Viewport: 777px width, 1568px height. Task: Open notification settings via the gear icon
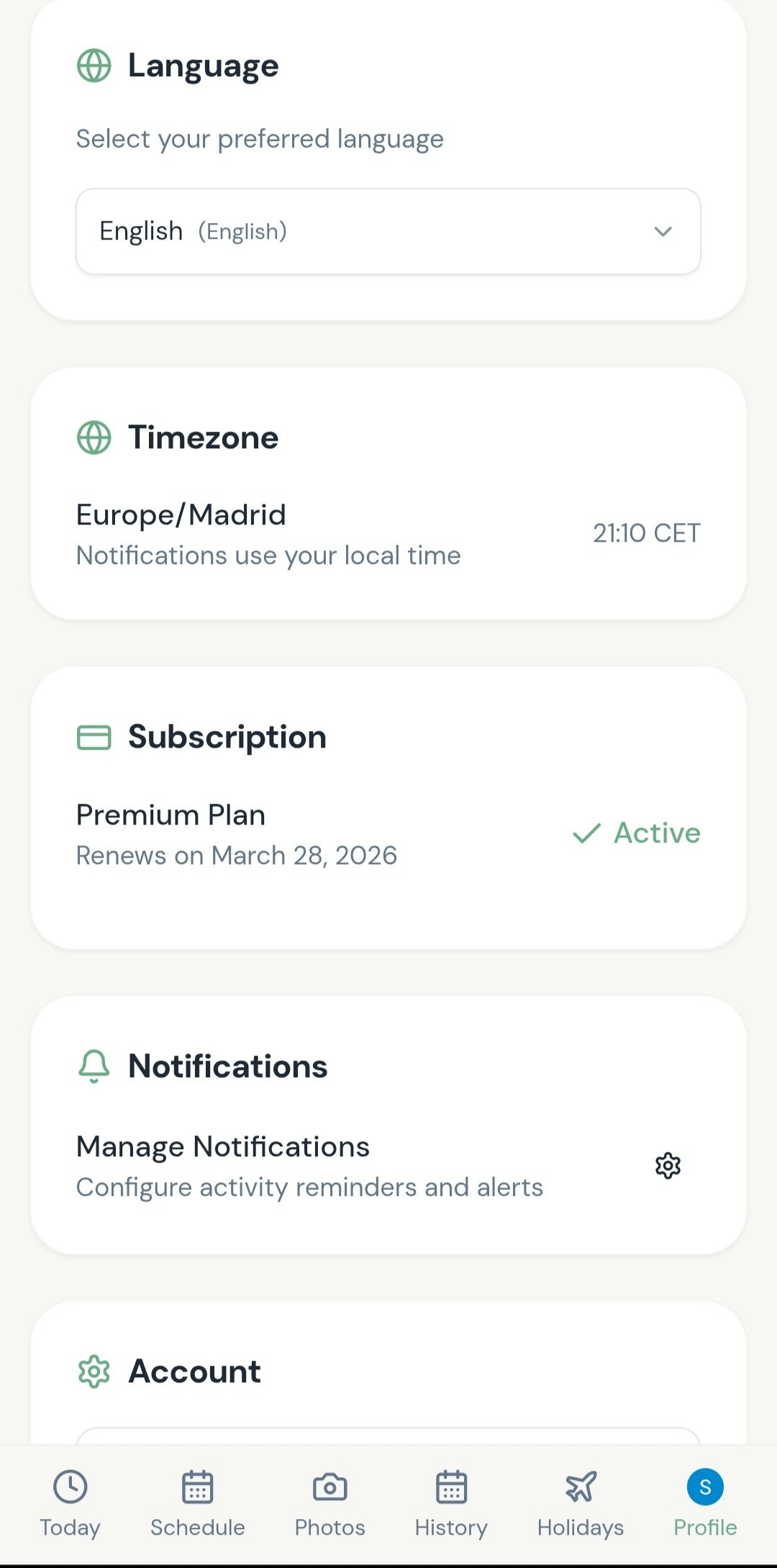click(668, 1166)
